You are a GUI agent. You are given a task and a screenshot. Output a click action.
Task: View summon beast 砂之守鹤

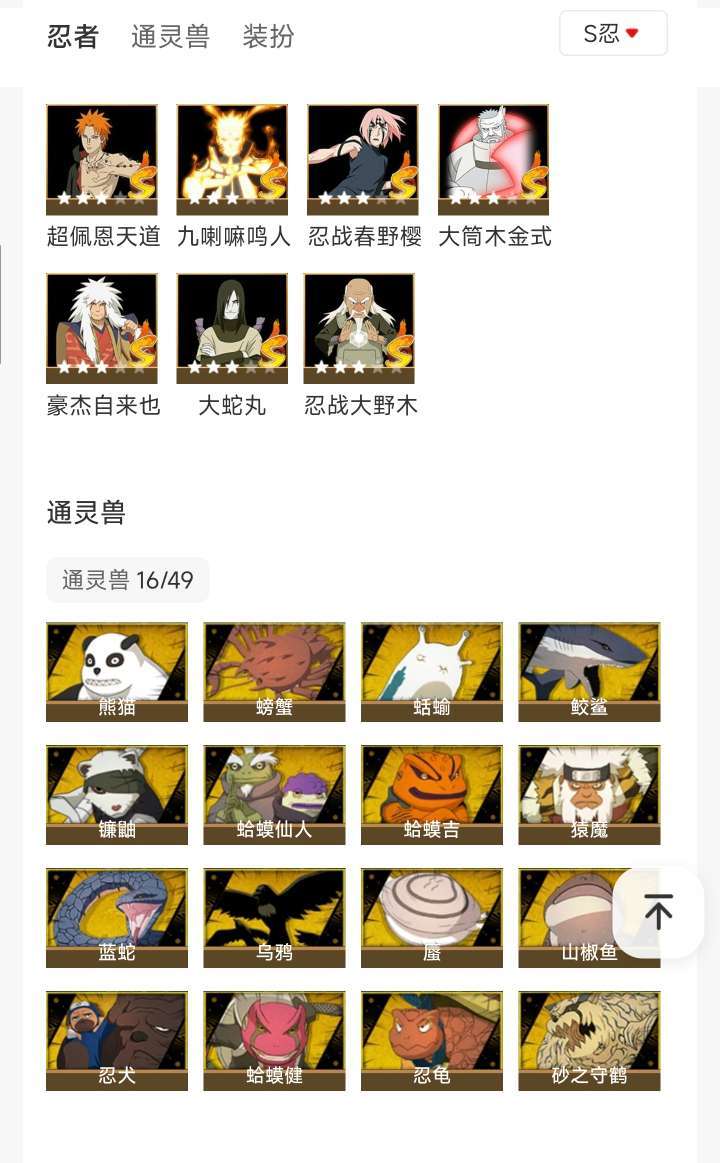pyautogui.click(x=589, y=1041)
